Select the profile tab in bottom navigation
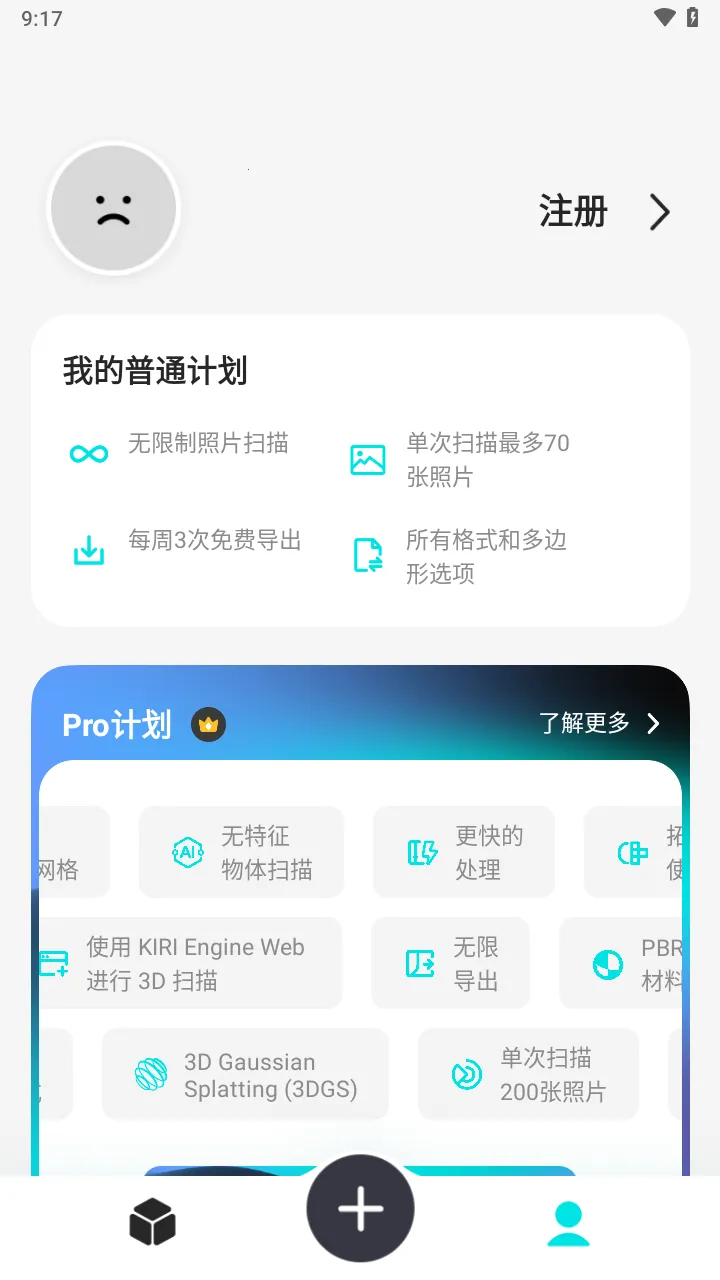This screenshot has width=720, height=1280. tap(568, 1222)
